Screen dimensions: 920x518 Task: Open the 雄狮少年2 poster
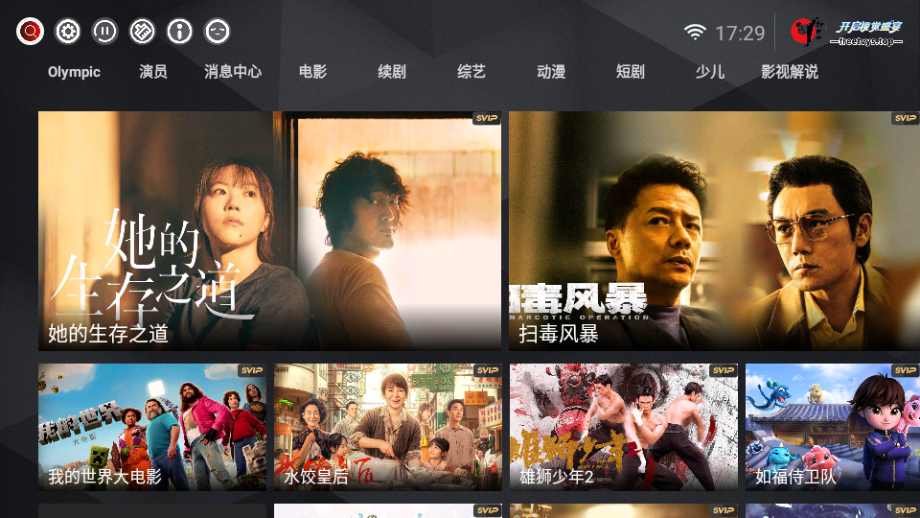click(624, 426)
